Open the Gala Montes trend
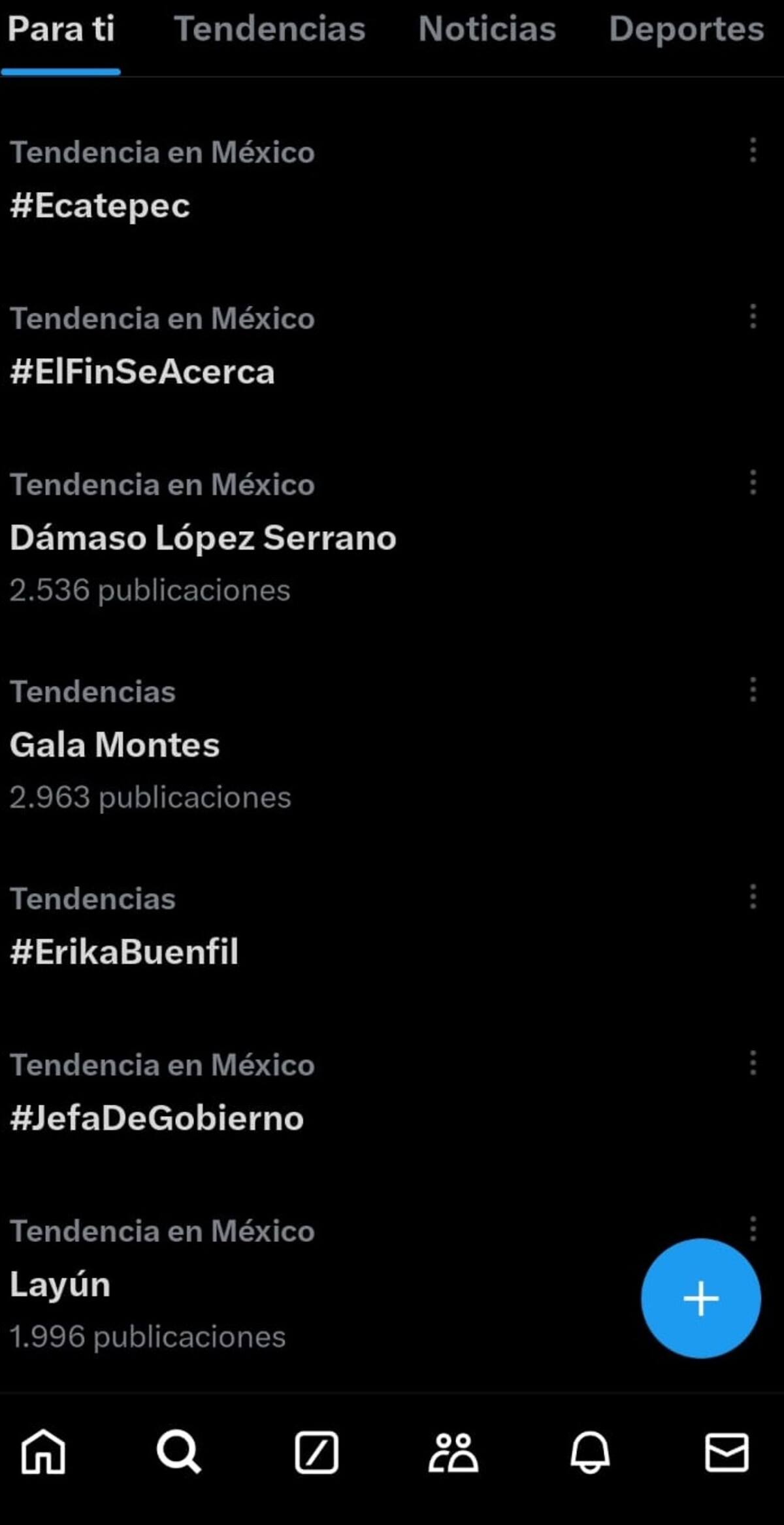This screenshot has height=1525, width=784. coord(114,745)
